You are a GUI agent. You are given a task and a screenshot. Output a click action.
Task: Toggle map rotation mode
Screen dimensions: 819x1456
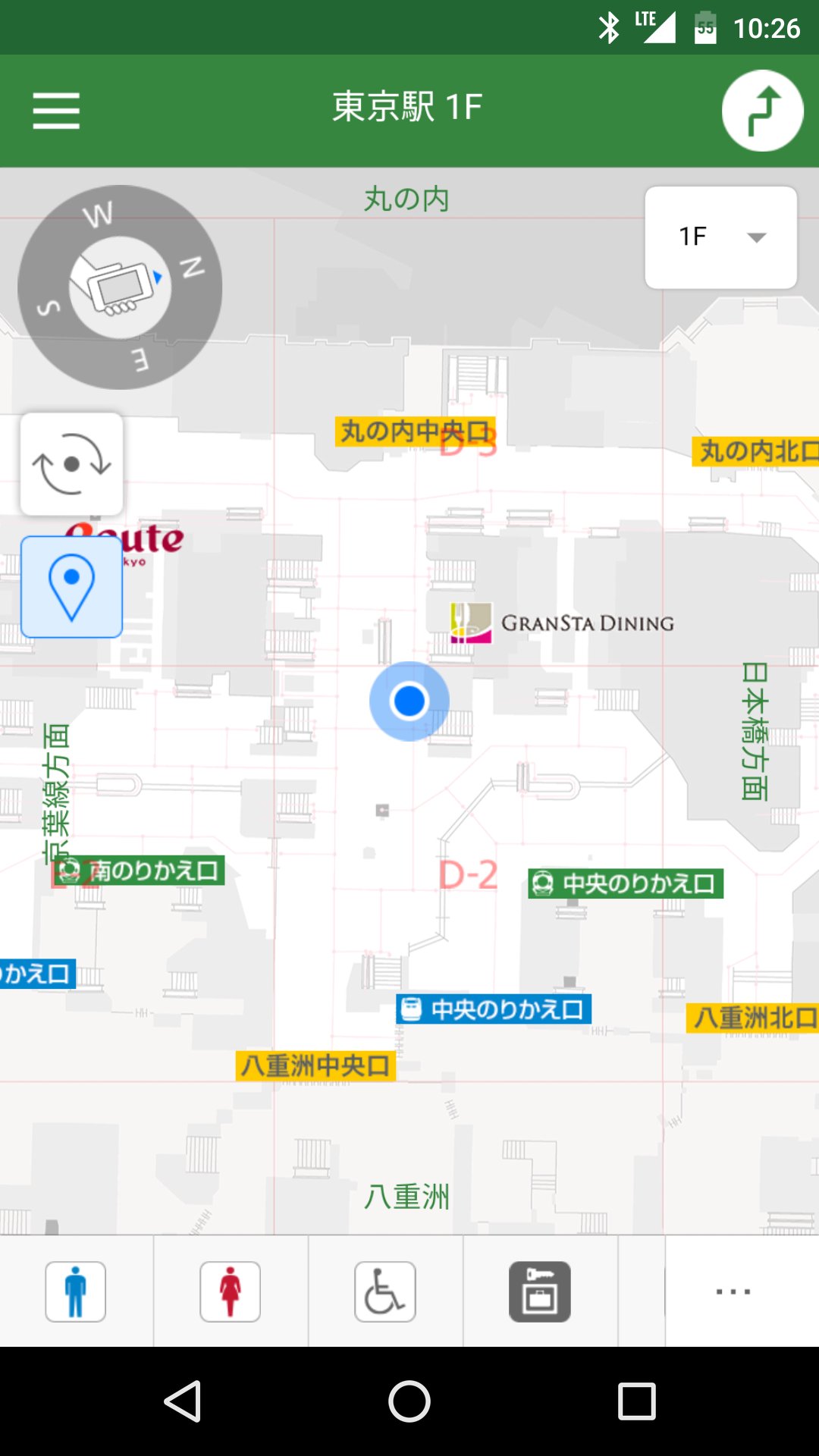pos(72,464)
